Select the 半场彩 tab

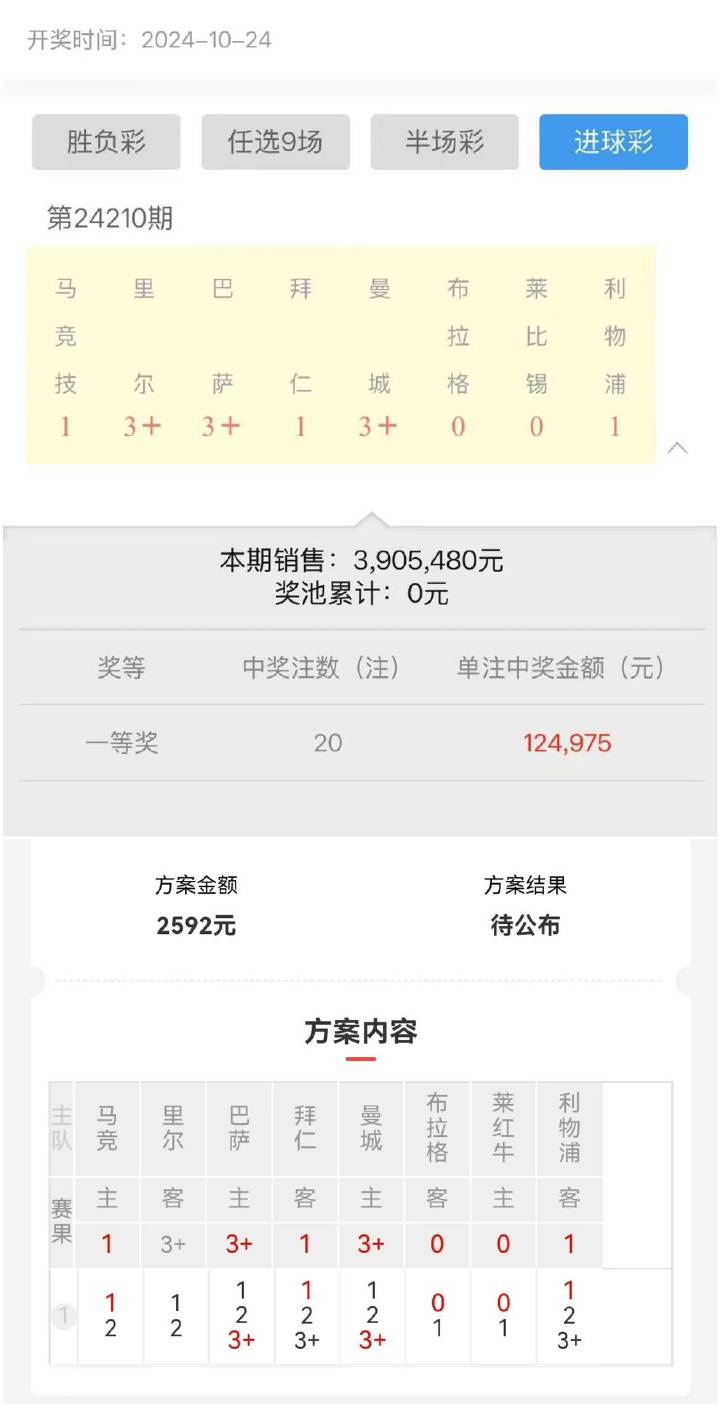[444, 142]
